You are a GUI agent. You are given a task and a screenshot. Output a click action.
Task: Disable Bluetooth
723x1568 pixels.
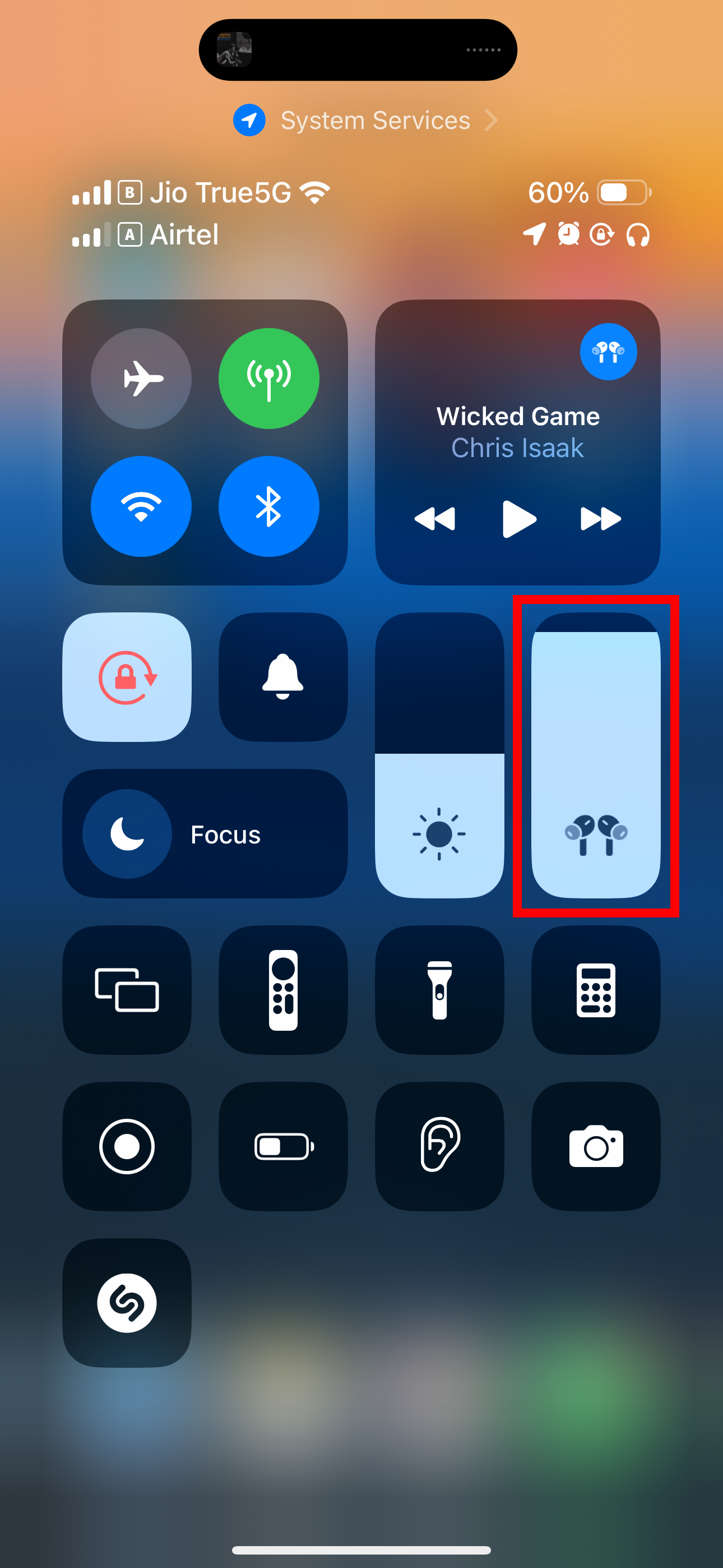click(x=269, y=506)
